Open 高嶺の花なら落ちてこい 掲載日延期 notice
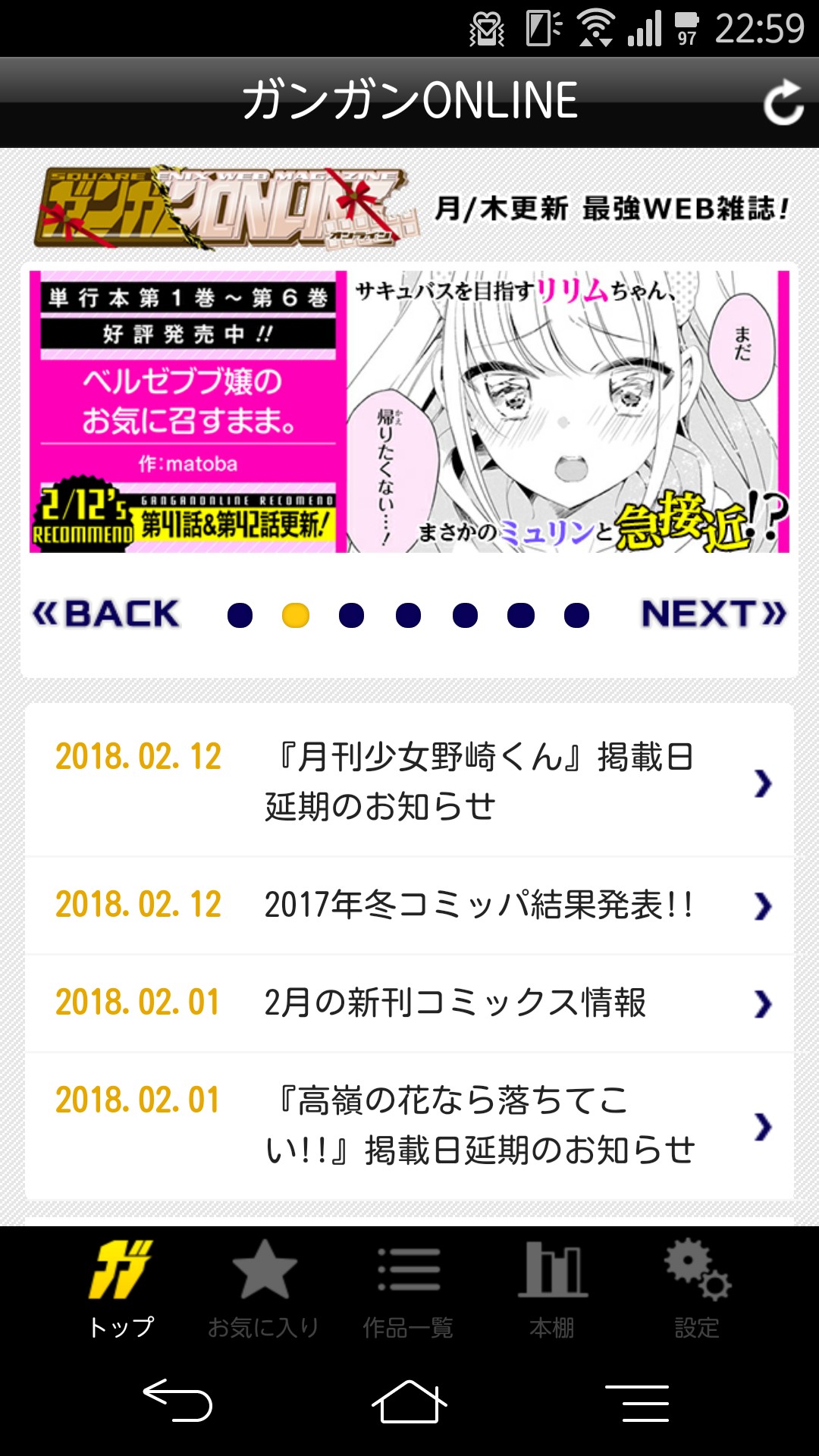The width and height of the screenshot is (819, 1456). [x=409, y=1125]
